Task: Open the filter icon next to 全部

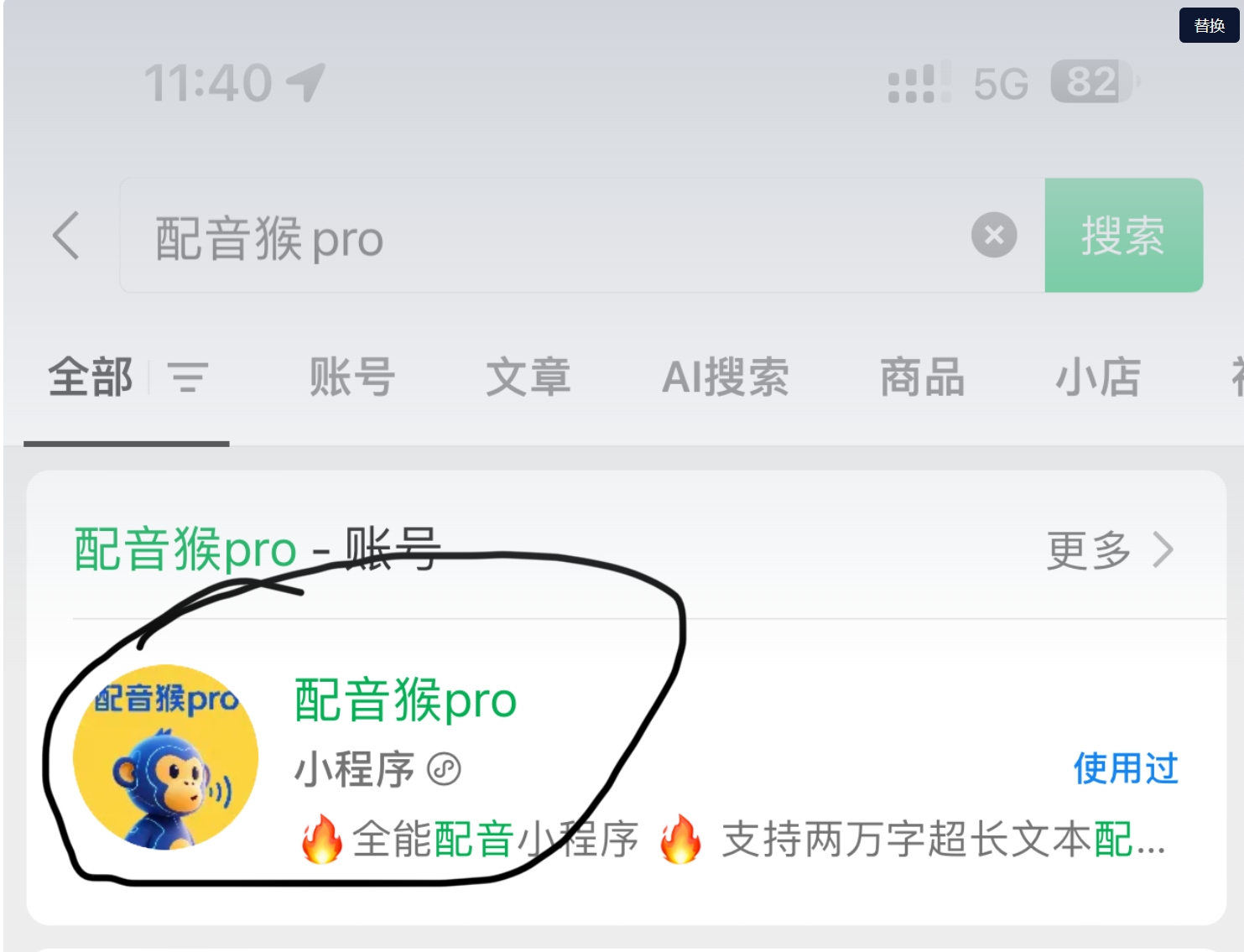Action: pyautogui.click(x=188, y=377)
